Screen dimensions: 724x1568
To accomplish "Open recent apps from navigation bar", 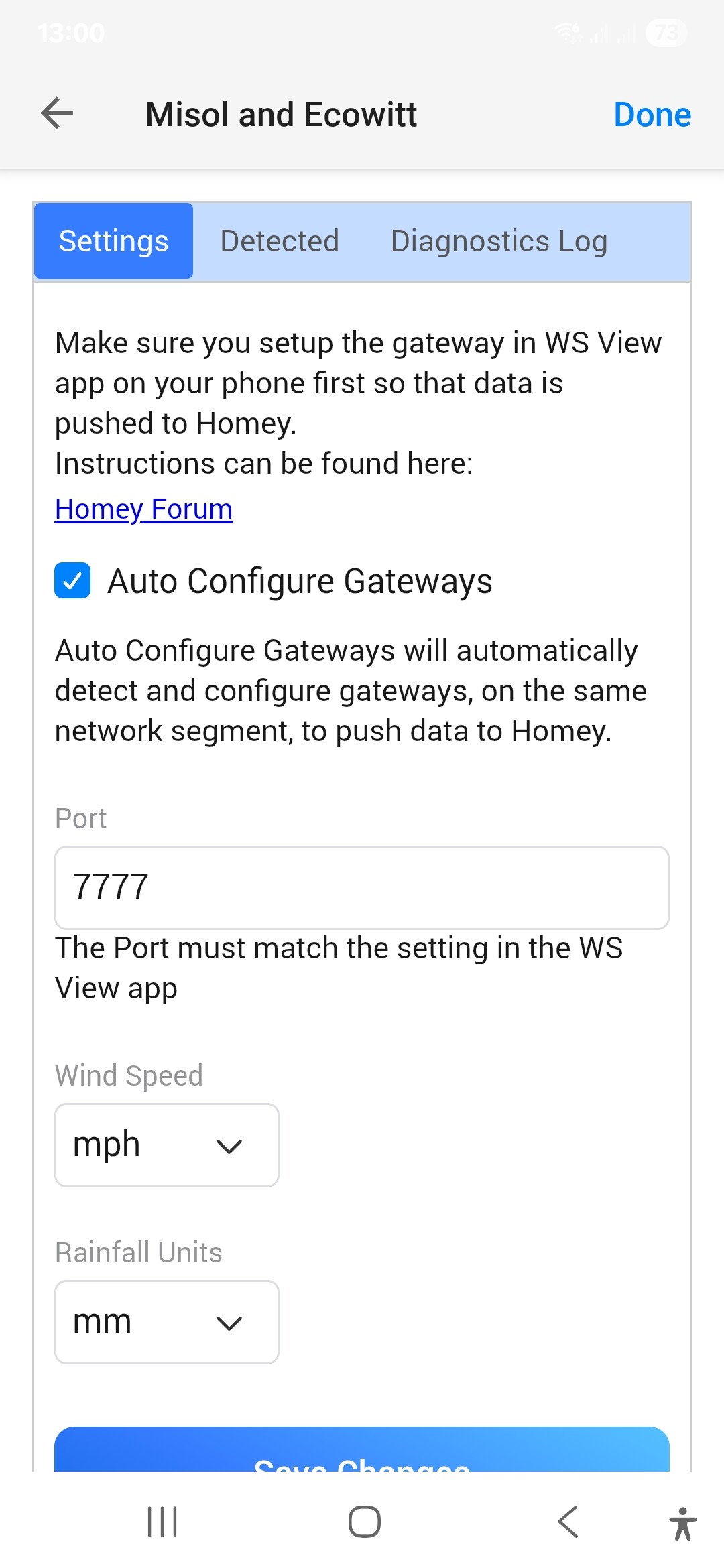I will [162, 1522].
